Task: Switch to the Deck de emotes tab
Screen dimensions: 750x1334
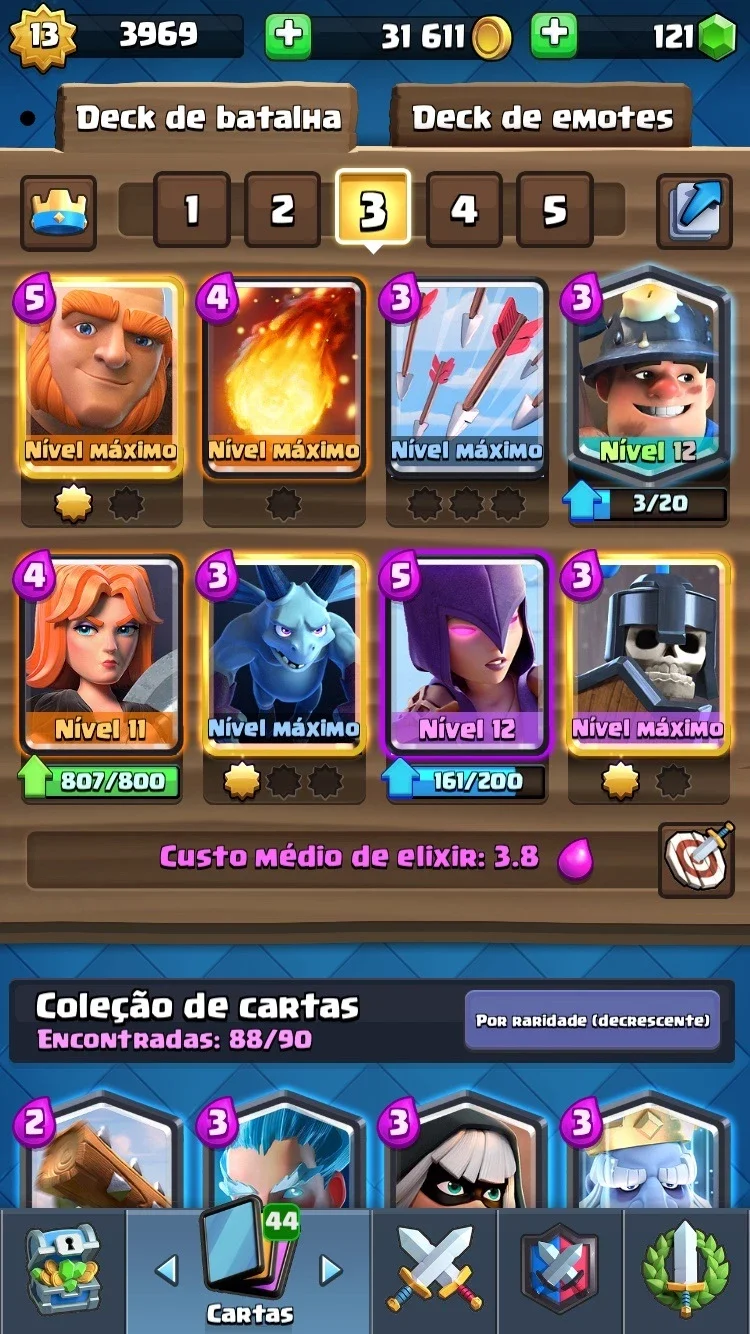Action: click(541, 118)
